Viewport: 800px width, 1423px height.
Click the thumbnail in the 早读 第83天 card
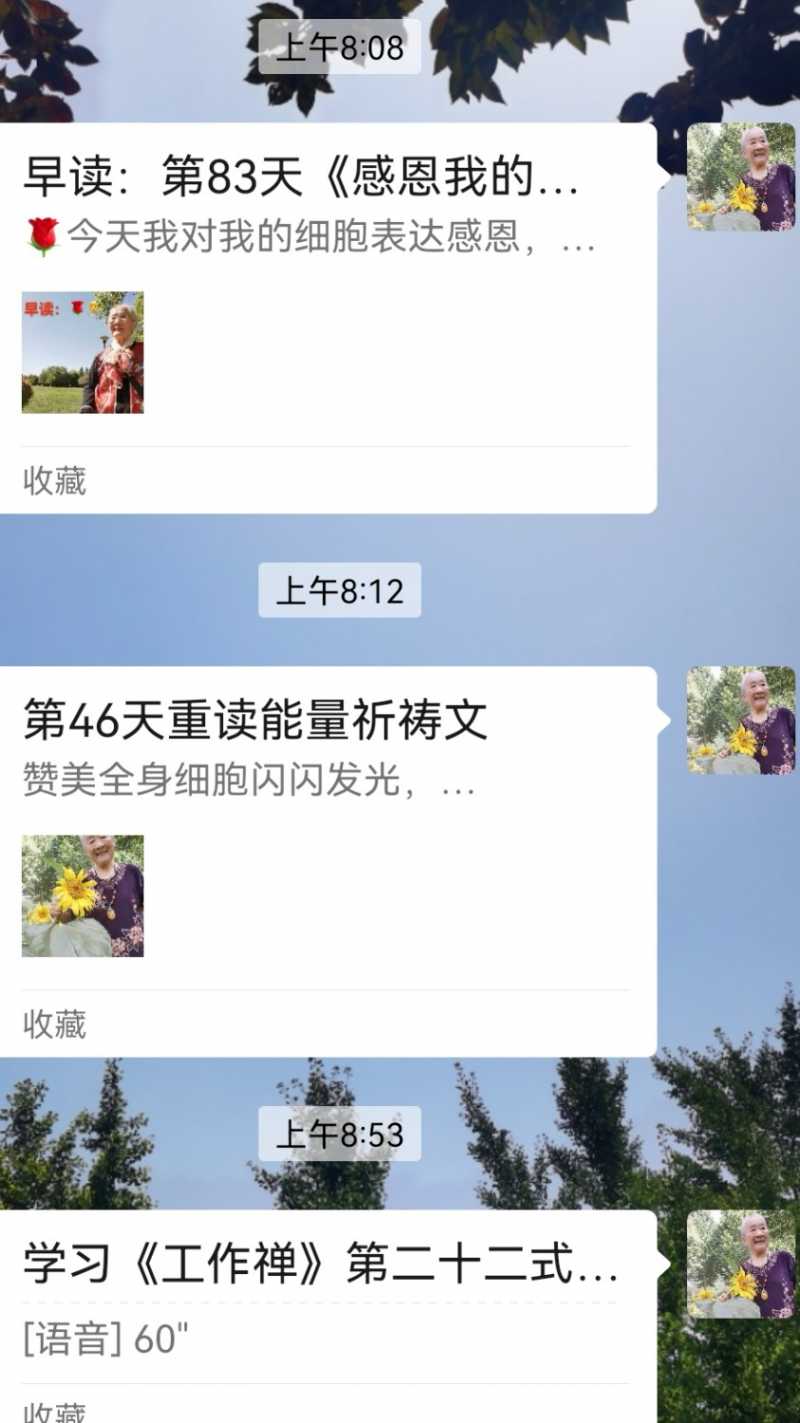83,353
